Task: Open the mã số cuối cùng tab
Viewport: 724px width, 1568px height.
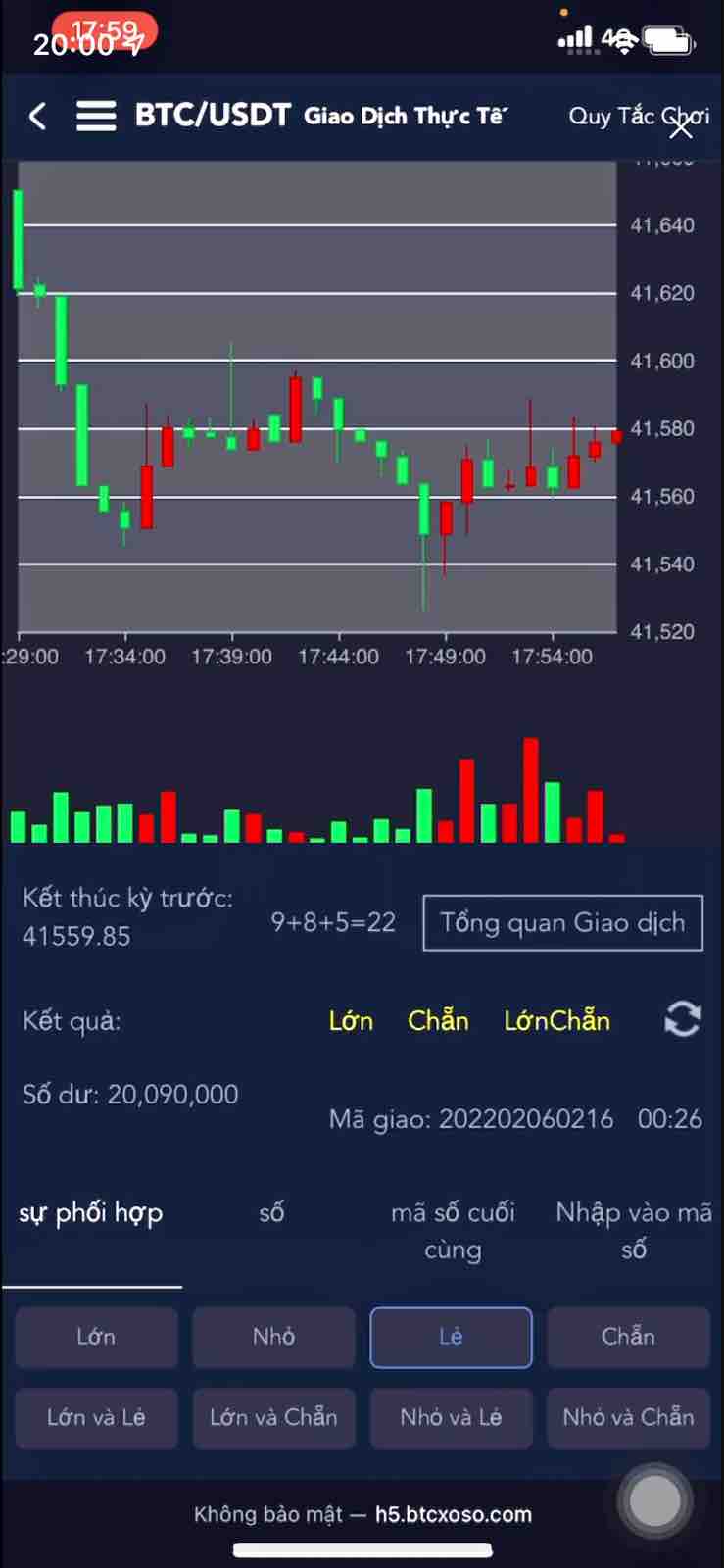Action: (x=453, y=1230)
